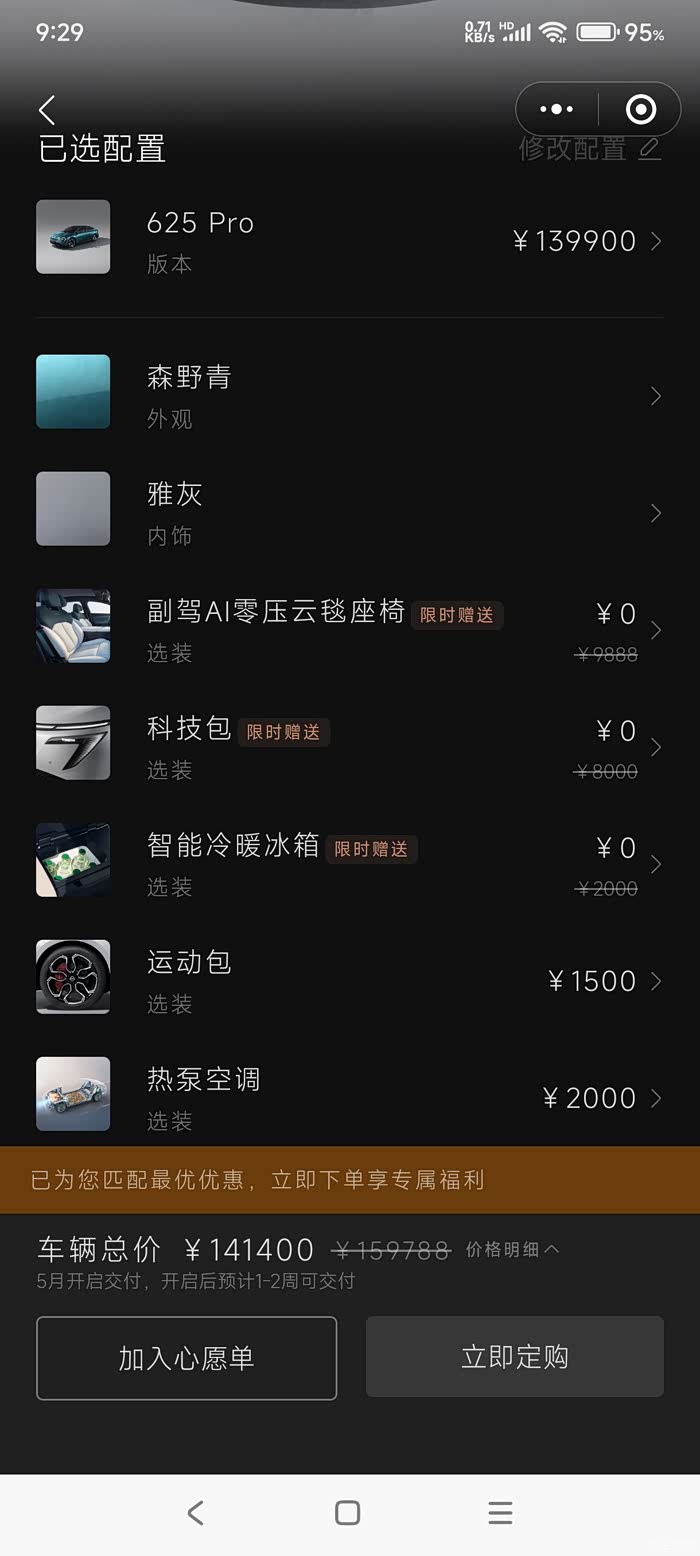Tap 修改配置 to edit configuration
700x1556 pixels.
[589, 149]
